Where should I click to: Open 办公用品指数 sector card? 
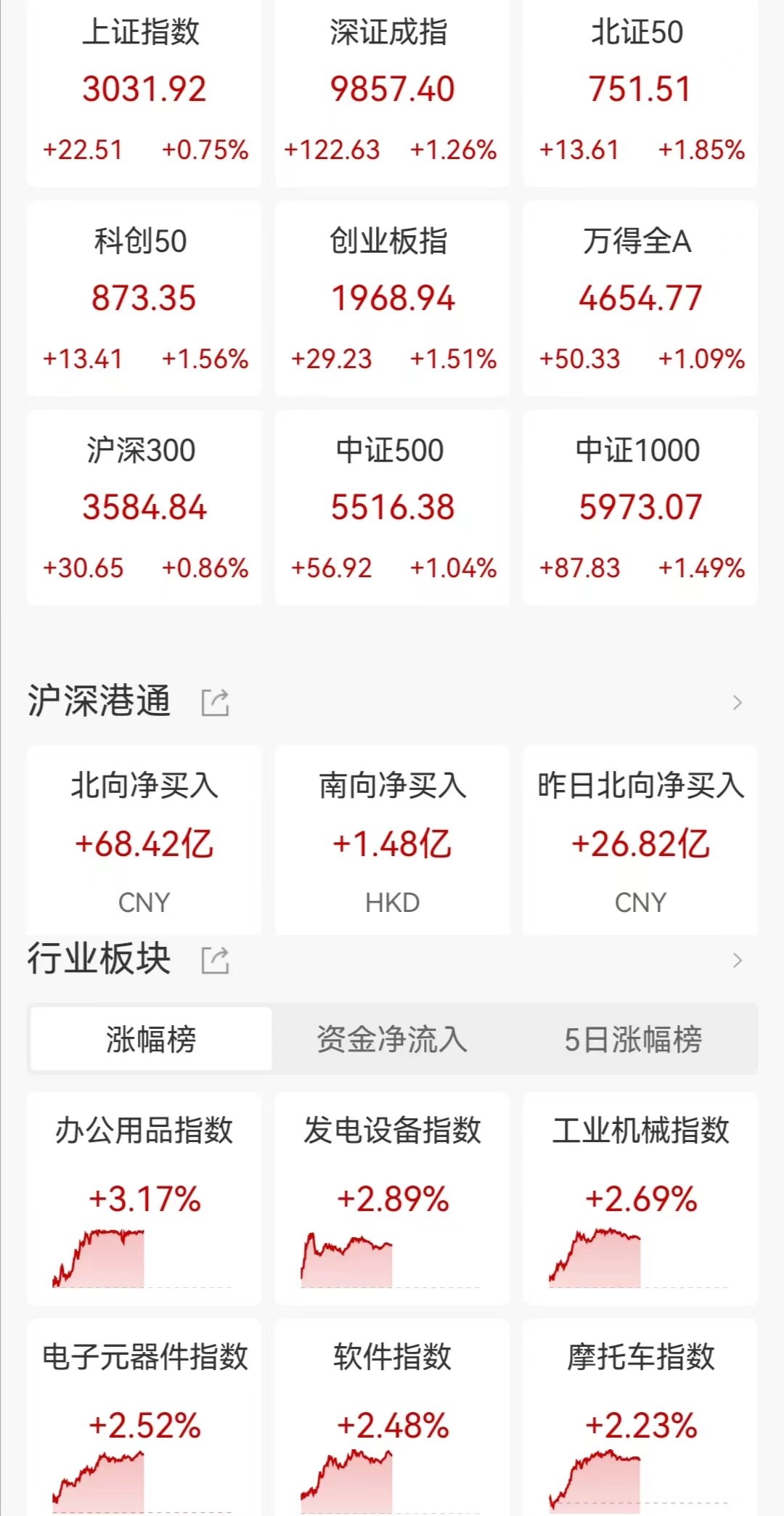144,1198
